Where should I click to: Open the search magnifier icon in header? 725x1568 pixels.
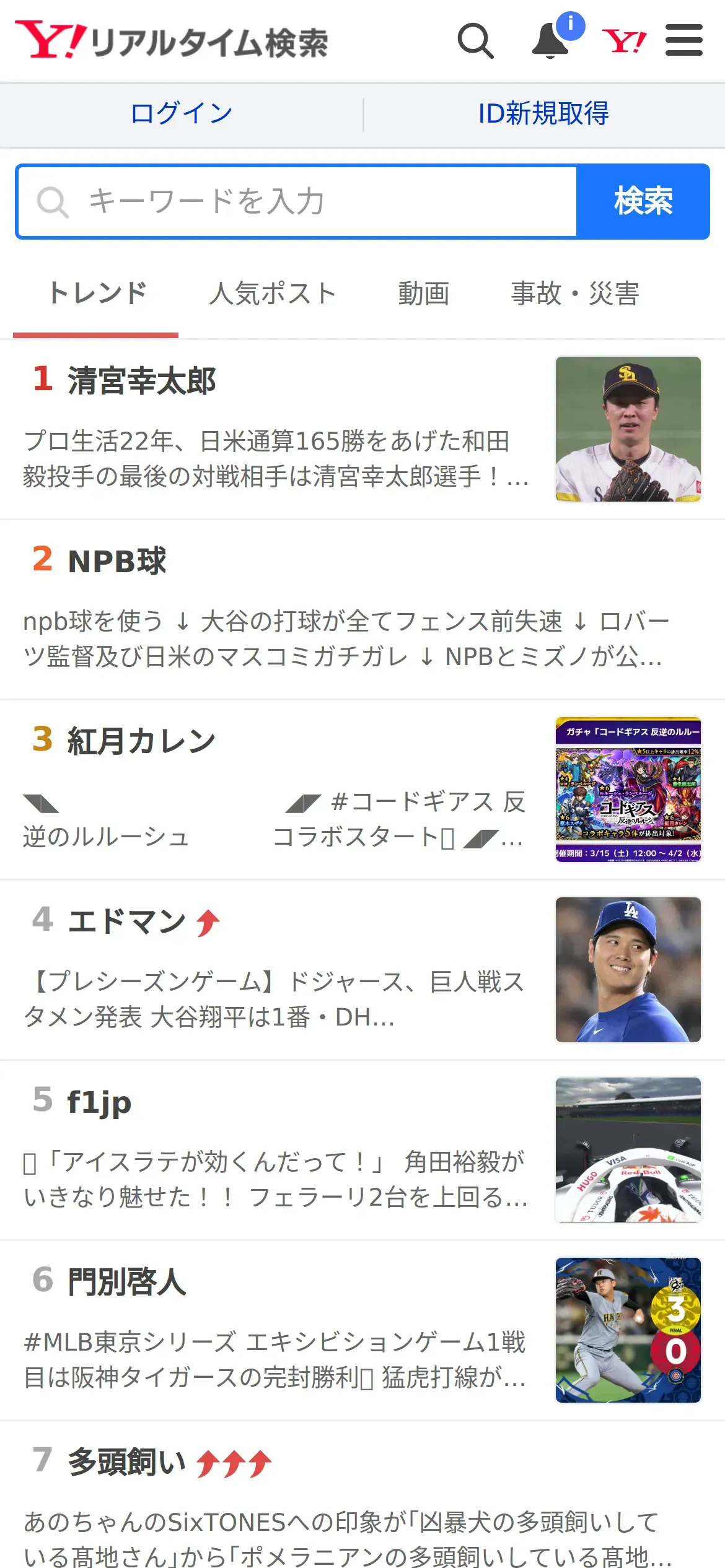click(x=475, y=41)
